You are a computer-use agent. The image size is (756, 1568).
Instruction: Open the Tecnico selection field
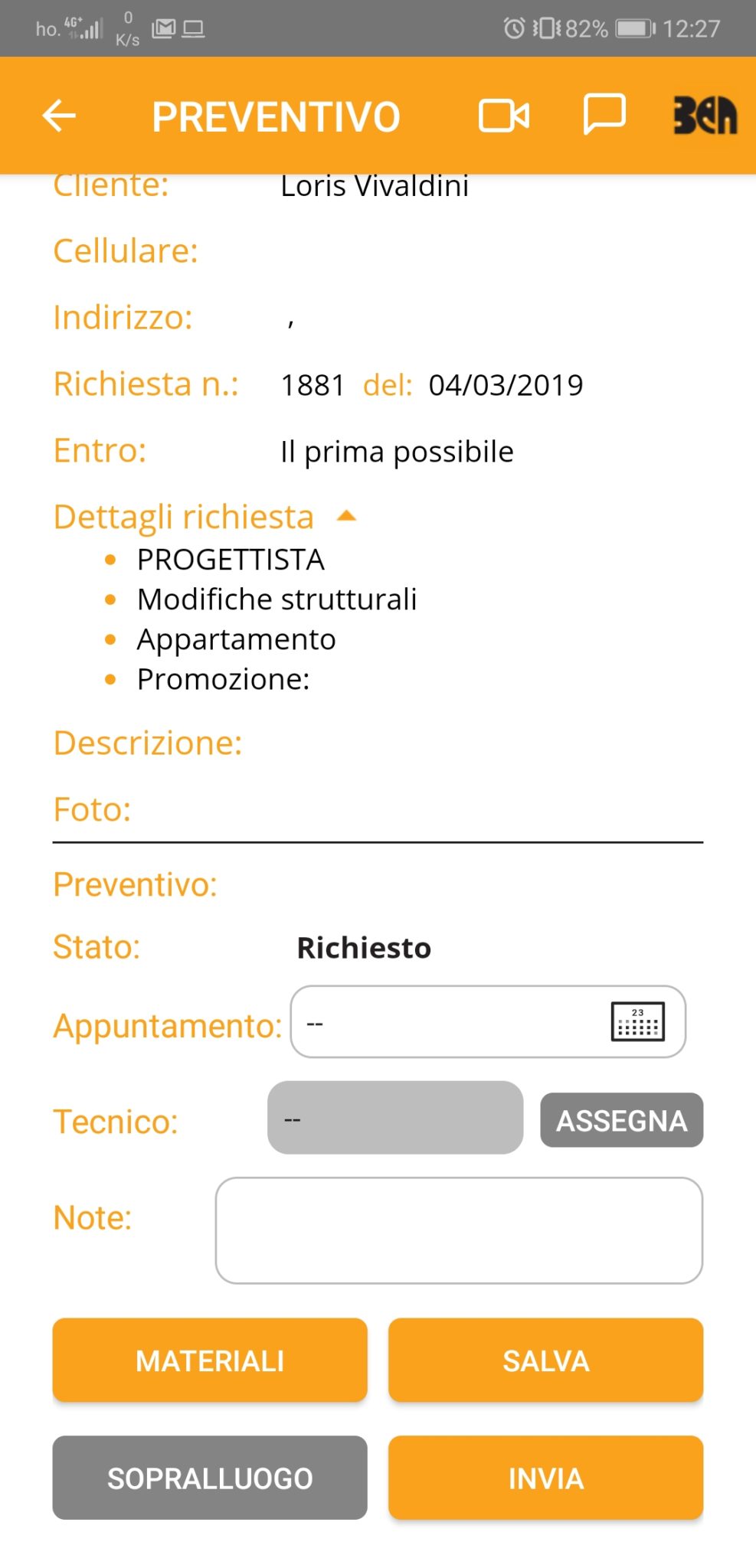tap(395, 1118)
